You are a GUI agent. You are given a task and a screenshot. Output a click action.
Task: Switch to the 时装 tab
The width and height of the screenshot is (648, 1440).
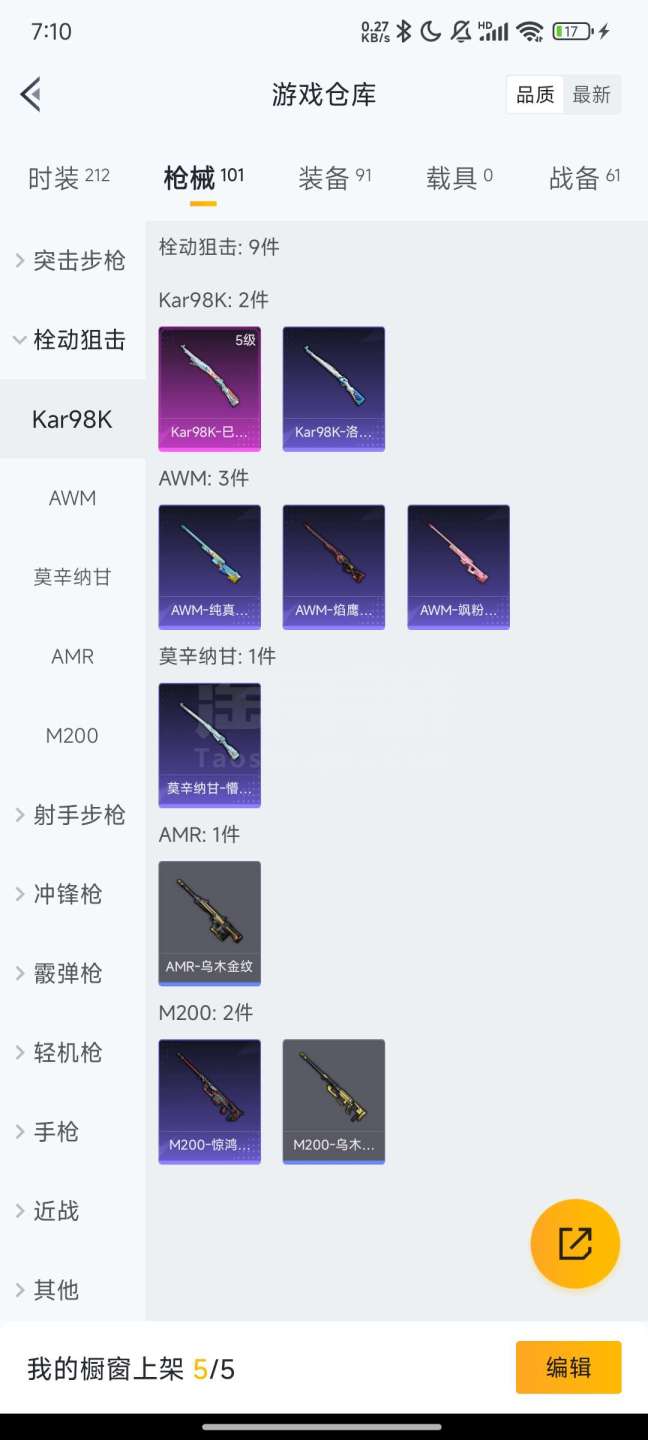(68, 178)
